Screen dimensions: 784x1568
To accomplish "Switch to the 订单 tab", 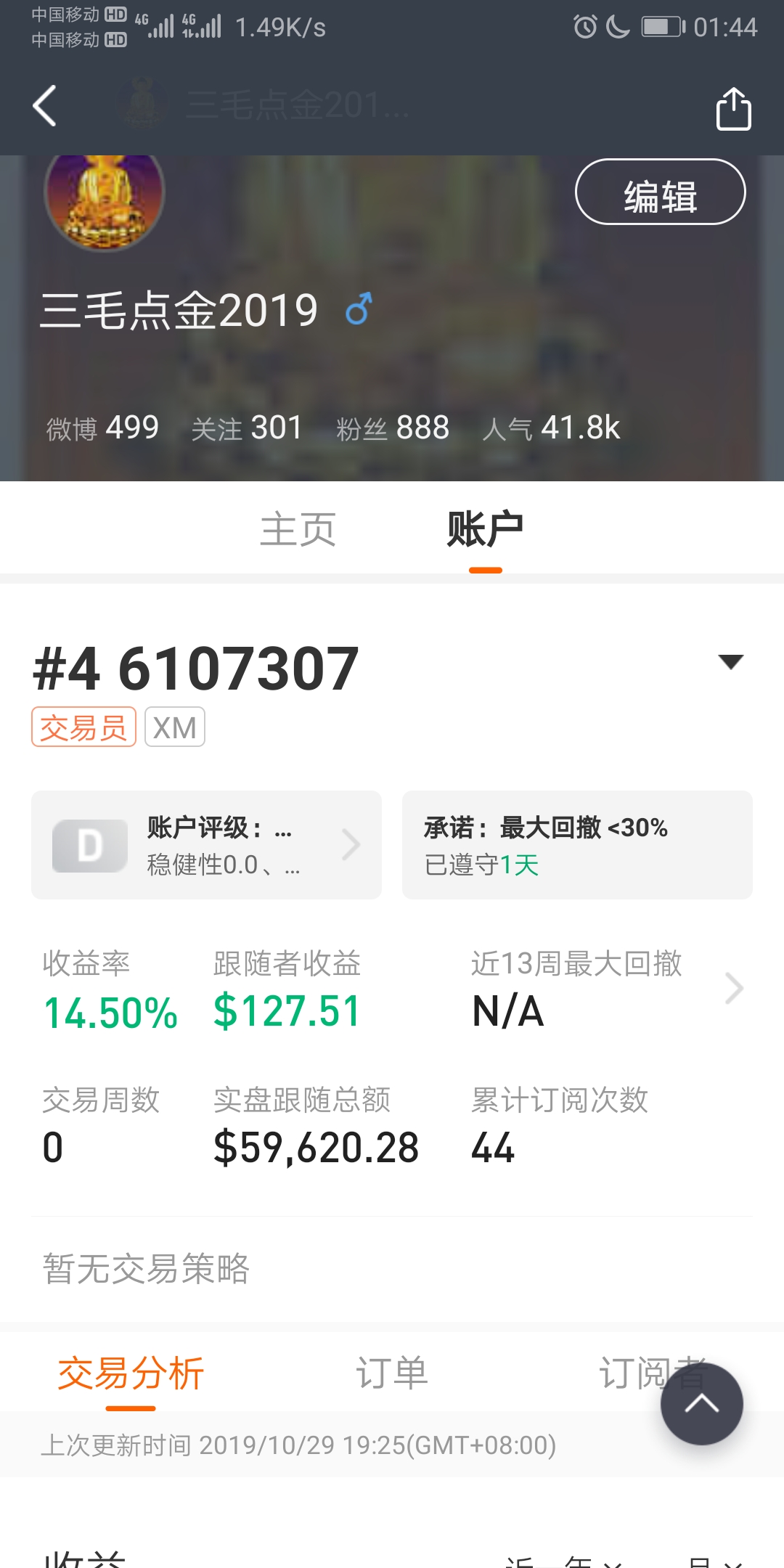I will pos(392,1373).
